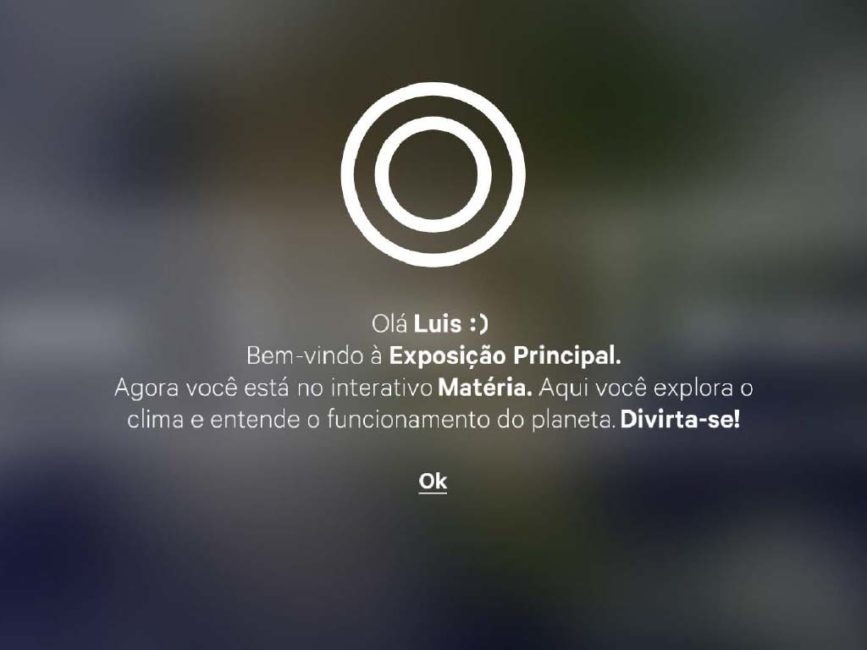Tap Ok to dismiss the welcome message
867x650 pixels.
click(433, 481)
